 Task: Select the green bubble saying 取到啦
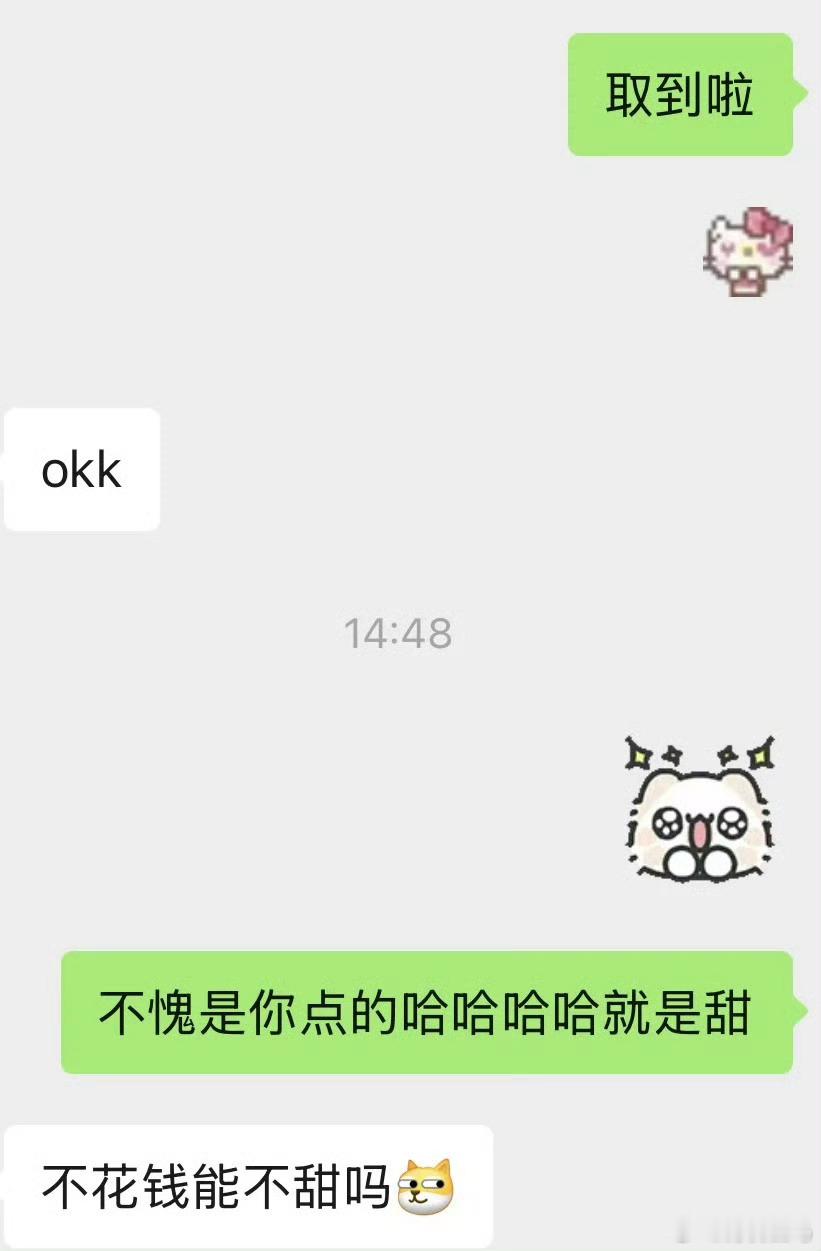[x=680, y=92]
